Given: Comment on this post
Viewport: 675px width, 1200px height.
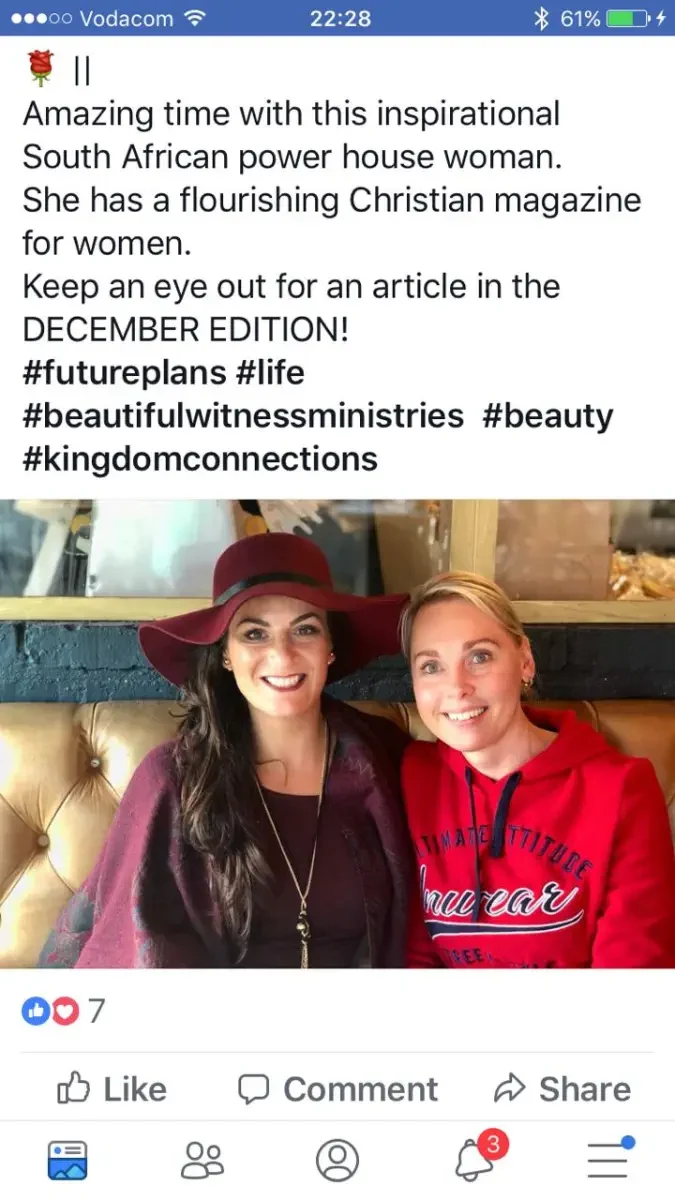Looking at the screenshot, I should 338,1089.
